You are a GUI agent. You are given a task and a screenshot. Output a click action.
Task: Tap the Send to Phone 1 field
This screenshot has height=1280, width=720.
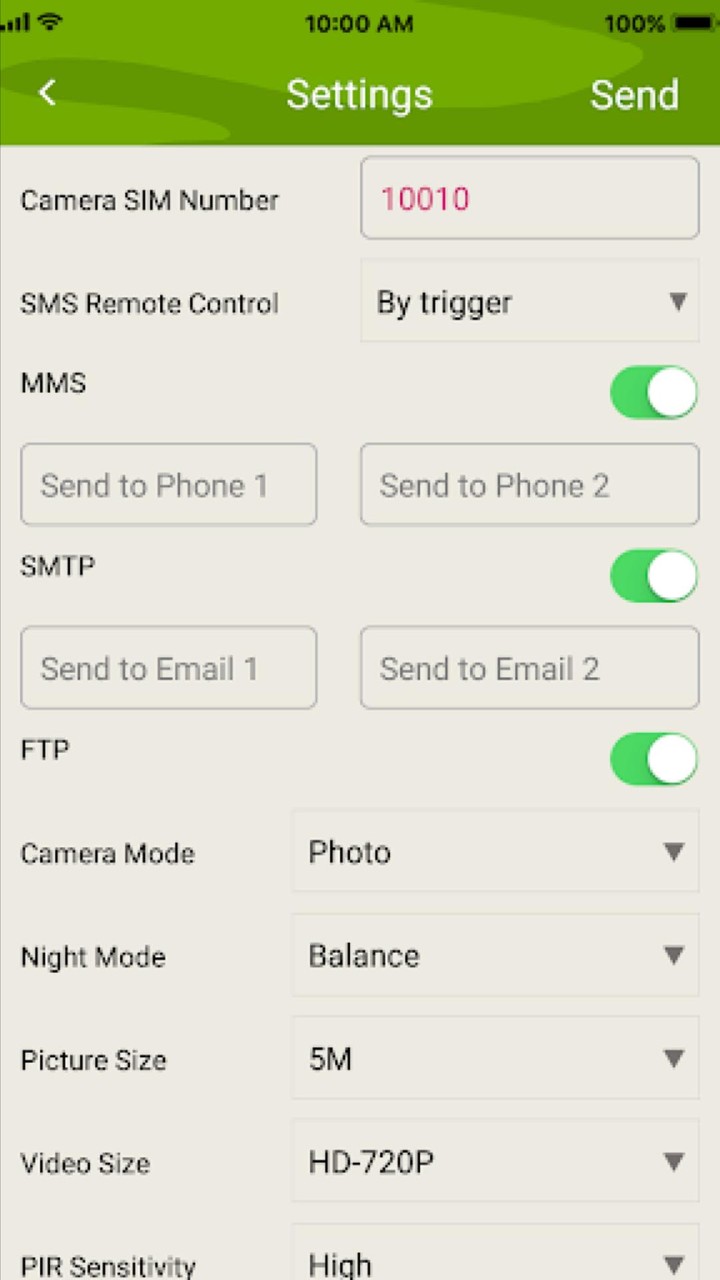click(168, 484)
